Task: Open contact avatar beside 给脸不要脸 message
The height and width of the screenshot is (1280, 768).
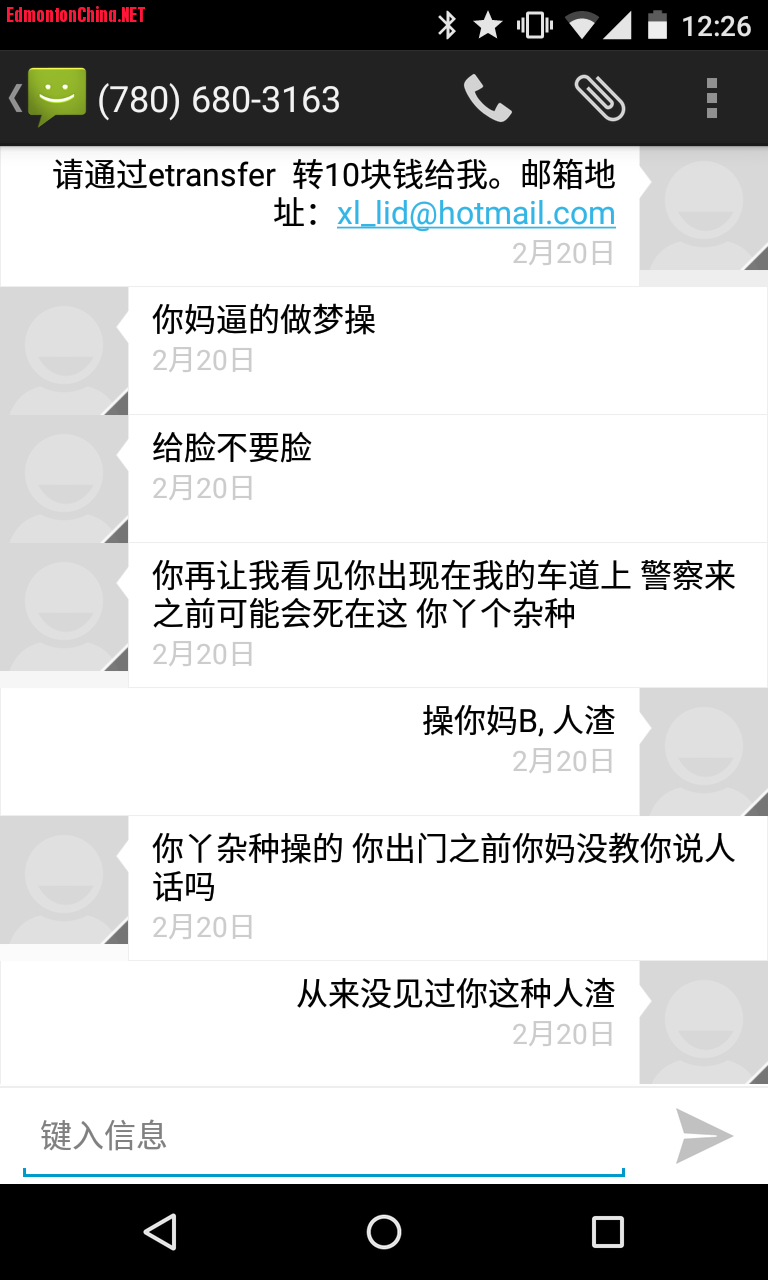Action: 64,478
